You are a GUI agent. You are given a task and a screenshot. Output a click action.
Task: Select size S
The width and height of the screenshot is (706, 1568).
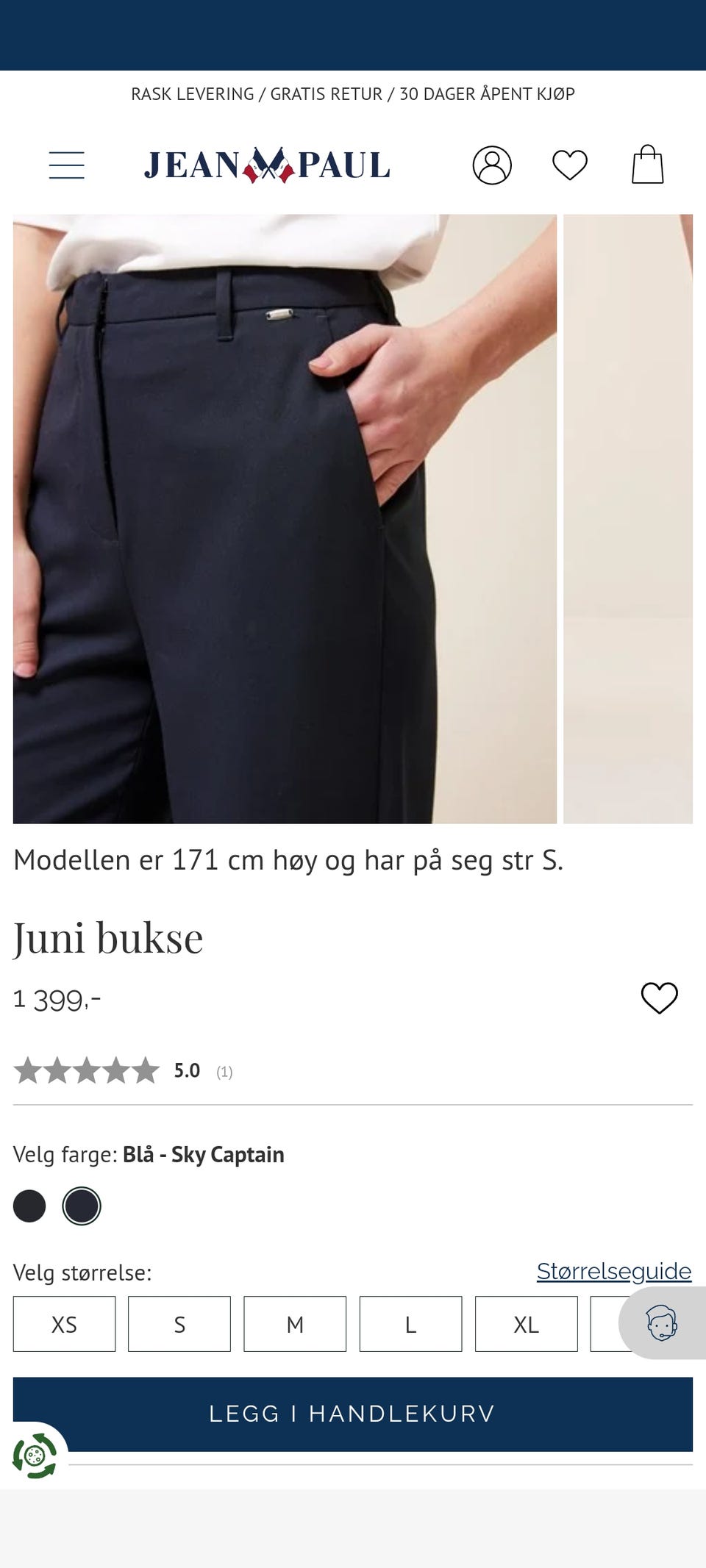coord(179,1324)
